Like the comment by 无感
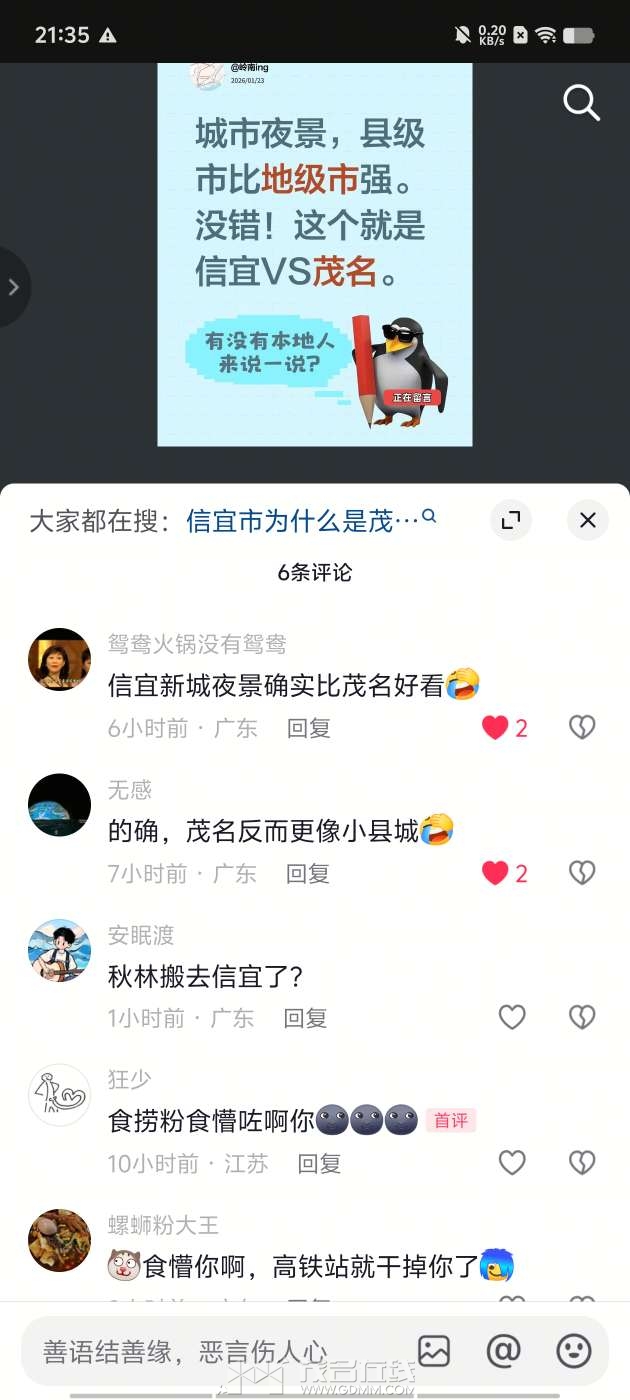630x1400 pixels. click(x=496, y=874)
